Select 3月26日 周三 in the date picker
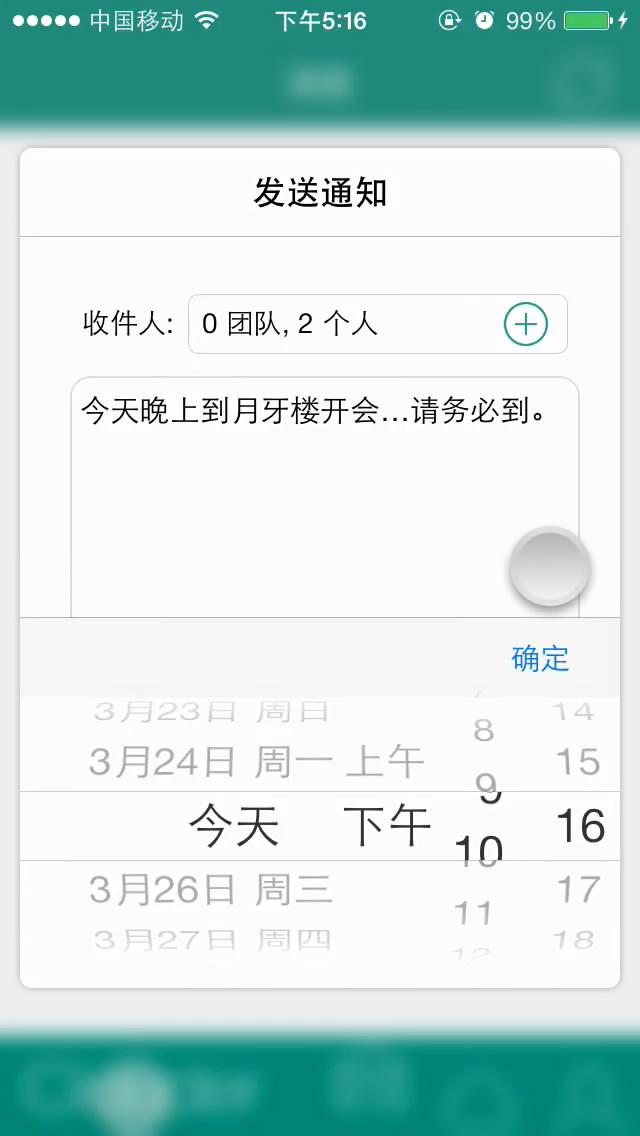The width and height of the screenshot is (640, 1136). [210, 889]
